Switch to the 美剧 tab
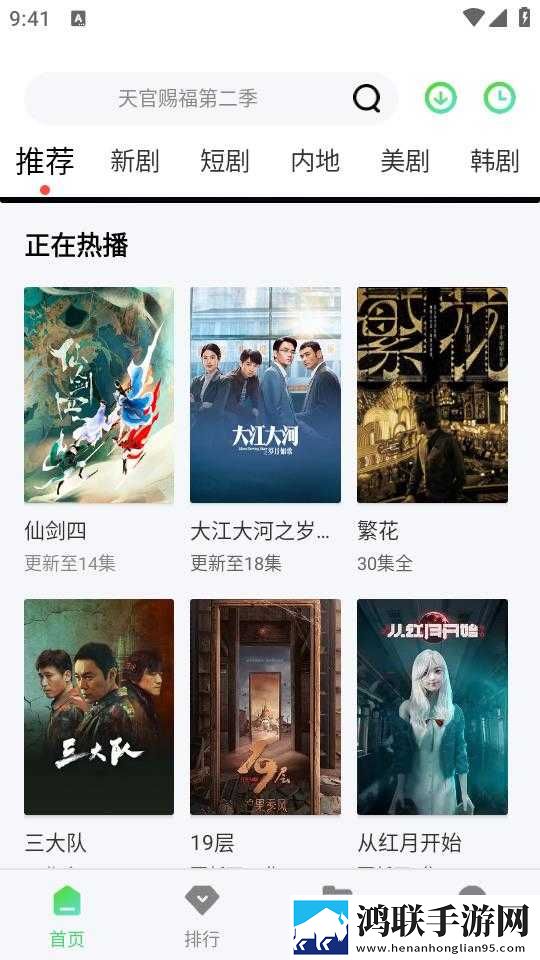The image size is (540, 960). tap(405, 162)
